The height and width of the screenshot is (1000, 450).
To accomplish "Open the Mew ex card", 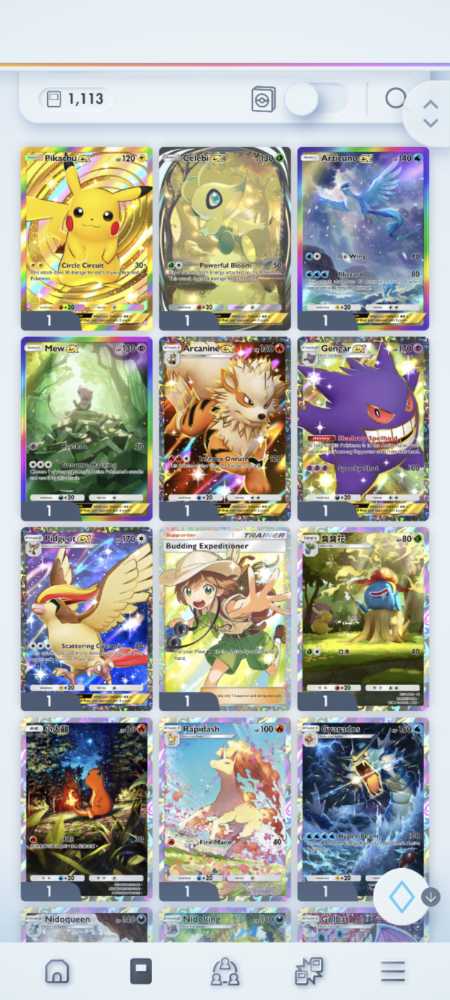I will (x=87, y=429).
